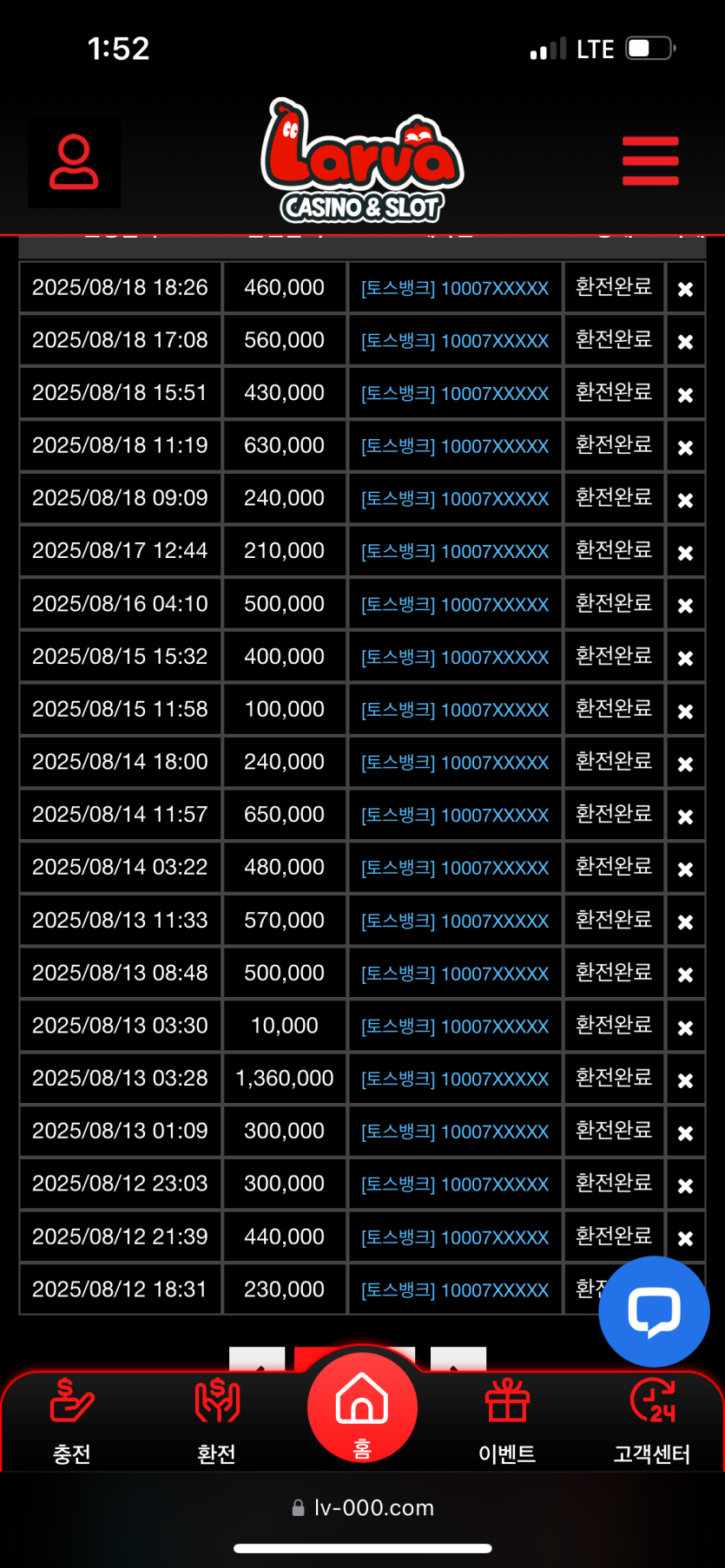
Task: Remove the 2025/08/12 21:39 withdrawal row
Action: tap(685, 1238)
